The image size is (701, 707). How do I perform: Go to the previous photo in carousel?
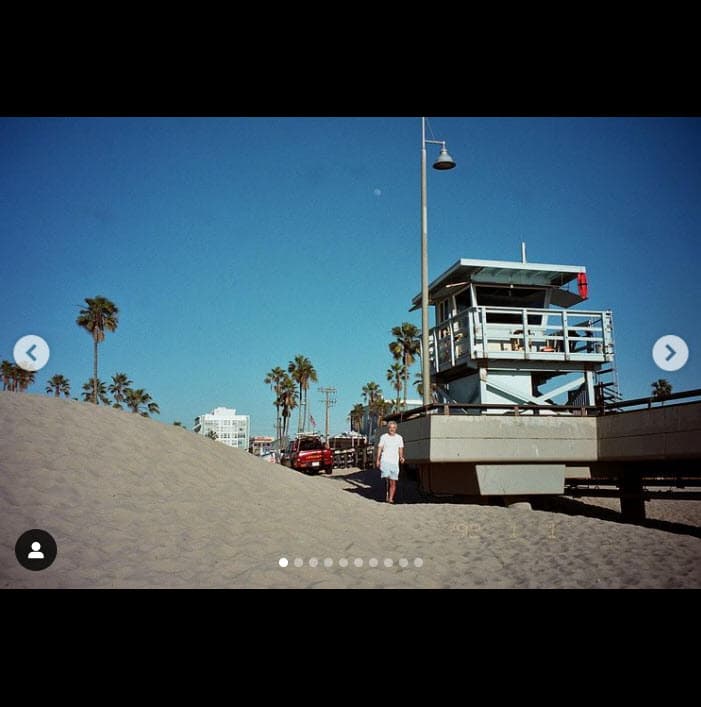pyautogui.click(x=31, y=353)
